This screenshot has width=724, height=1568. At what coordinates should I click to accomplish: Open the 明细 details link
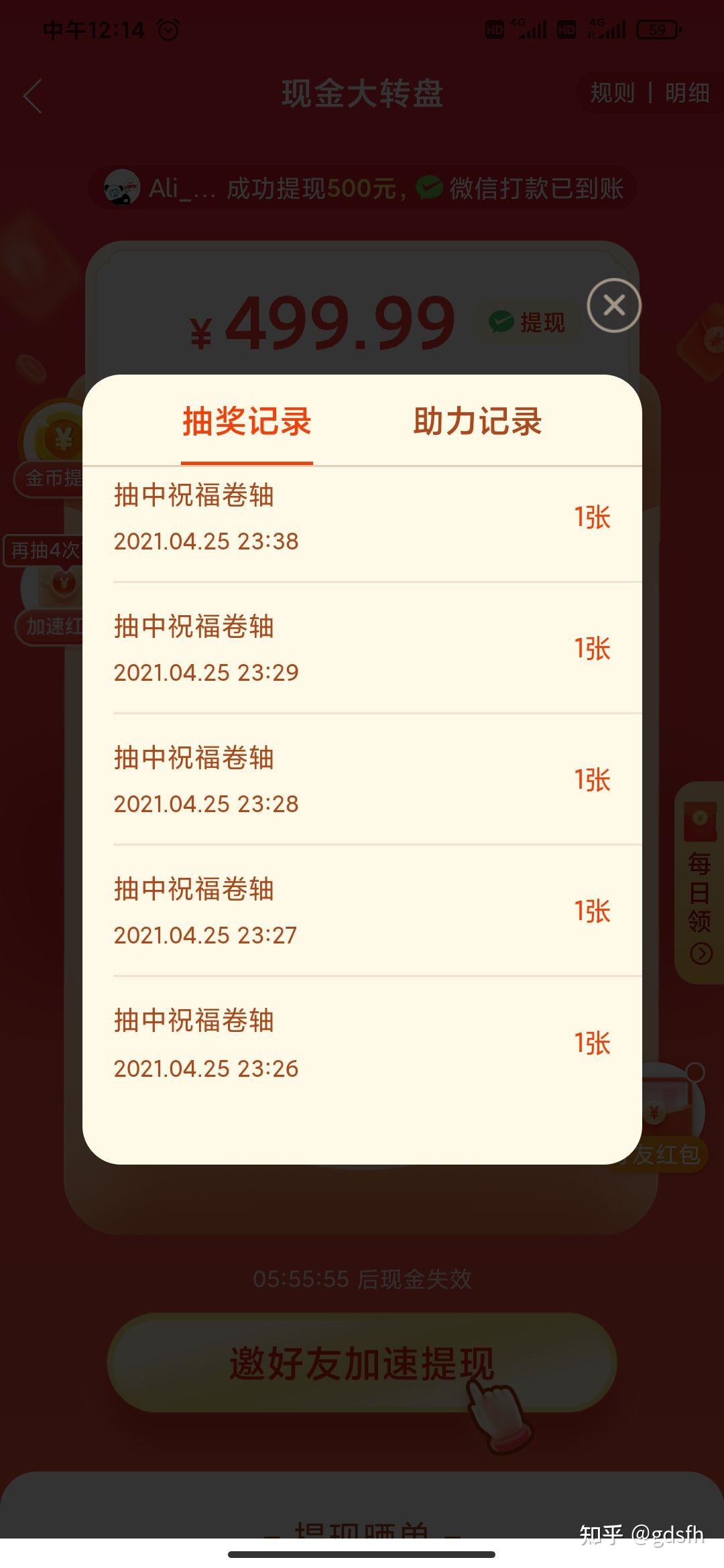click(x=685, y=94)
